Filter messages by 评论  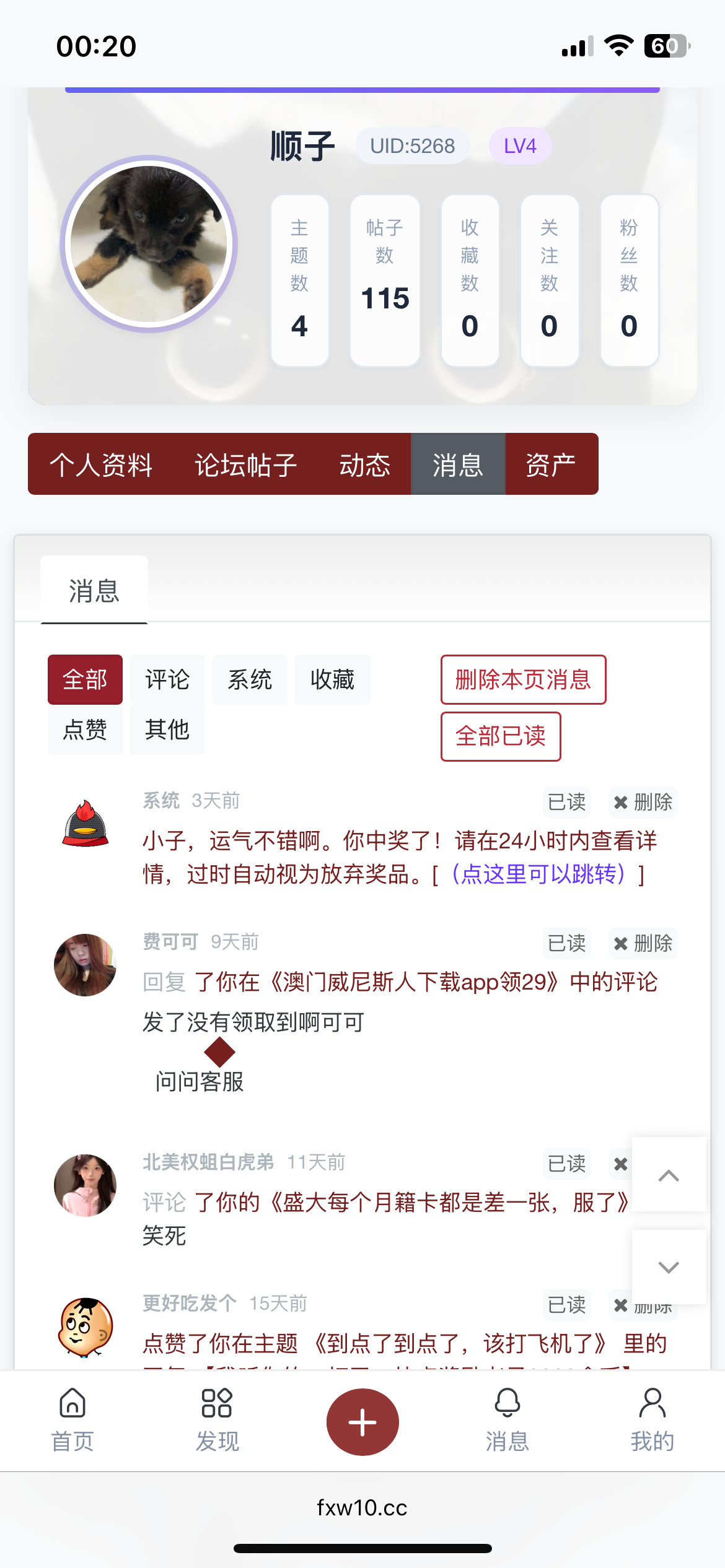pos(167,679)
